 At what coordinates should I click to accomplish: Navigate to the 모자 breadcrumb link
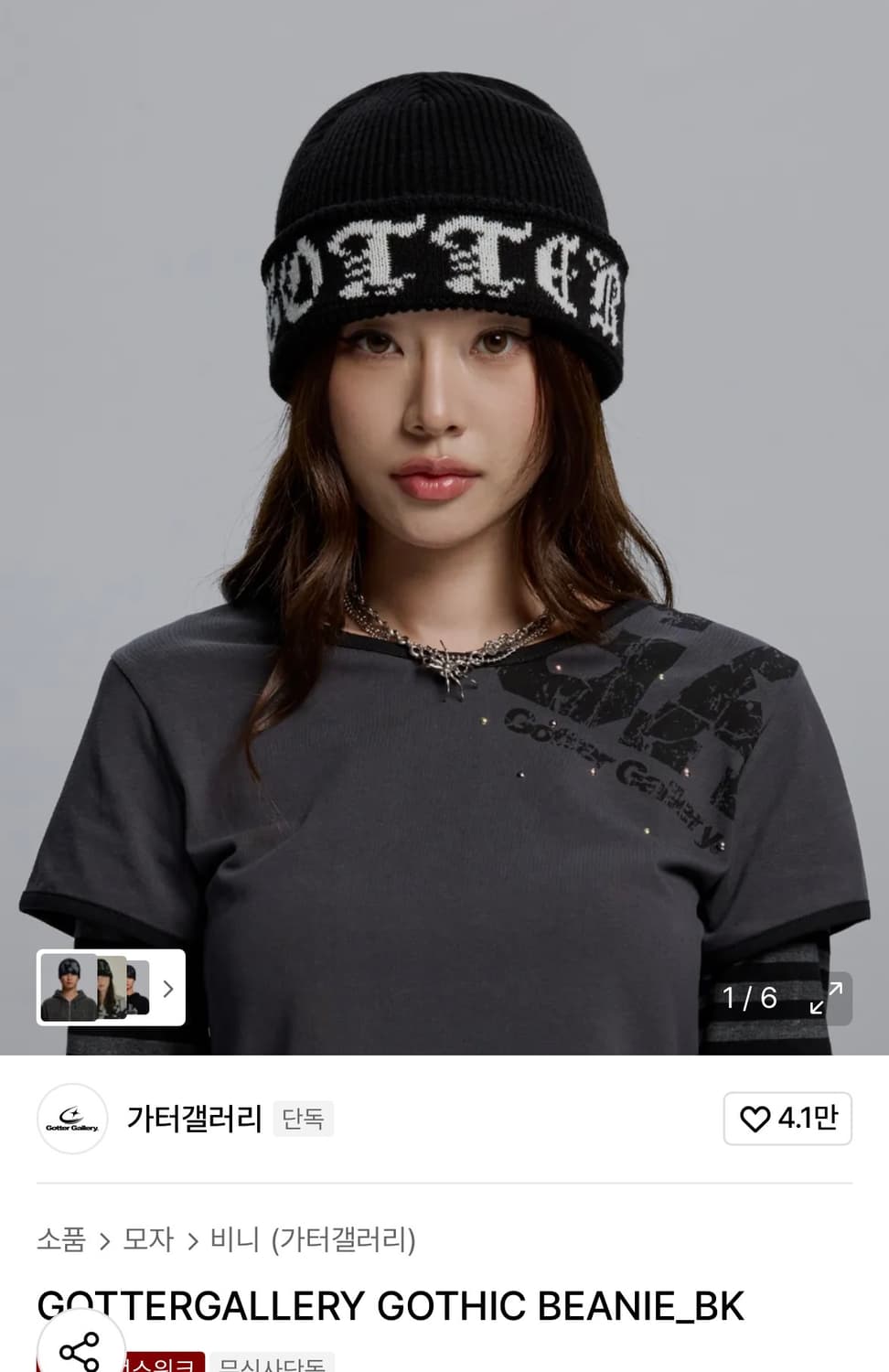click(x=146, y=1242)
